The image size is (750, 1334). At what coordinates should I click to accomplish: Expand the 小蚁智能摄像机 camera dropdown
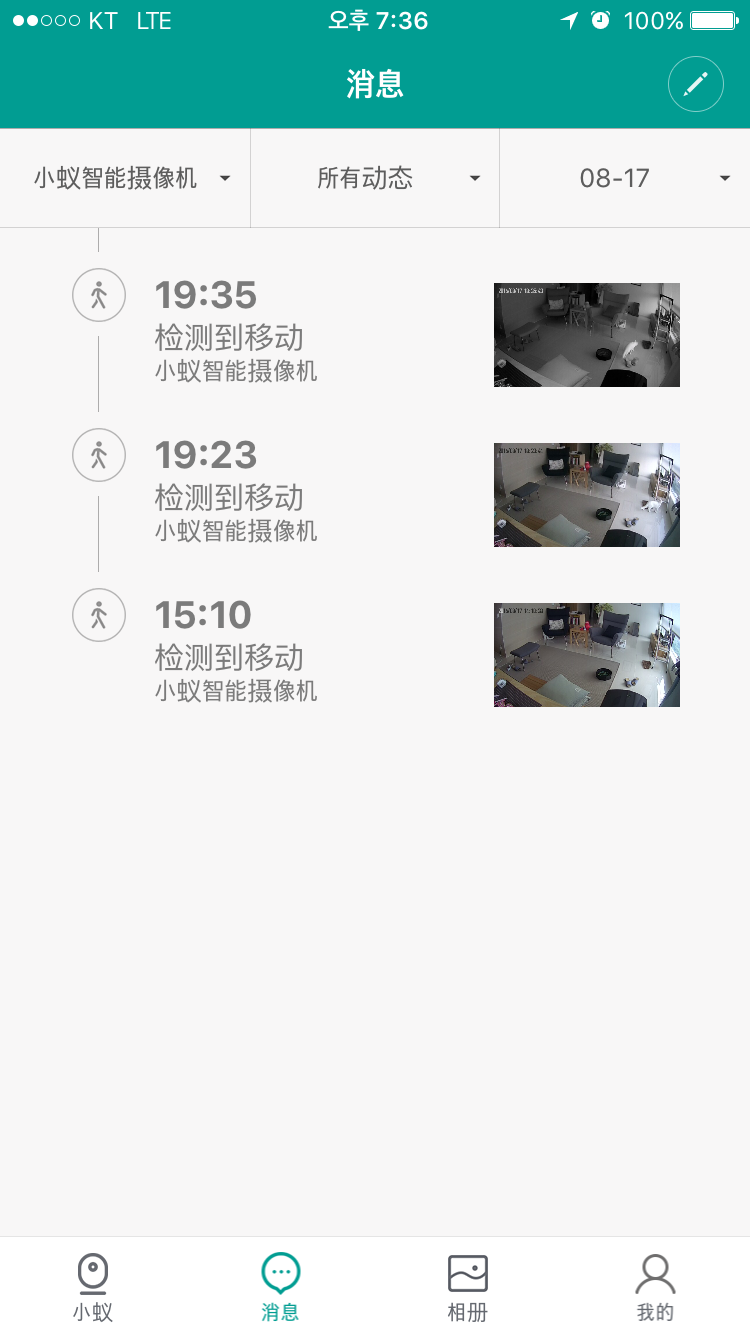pos(125,178)
